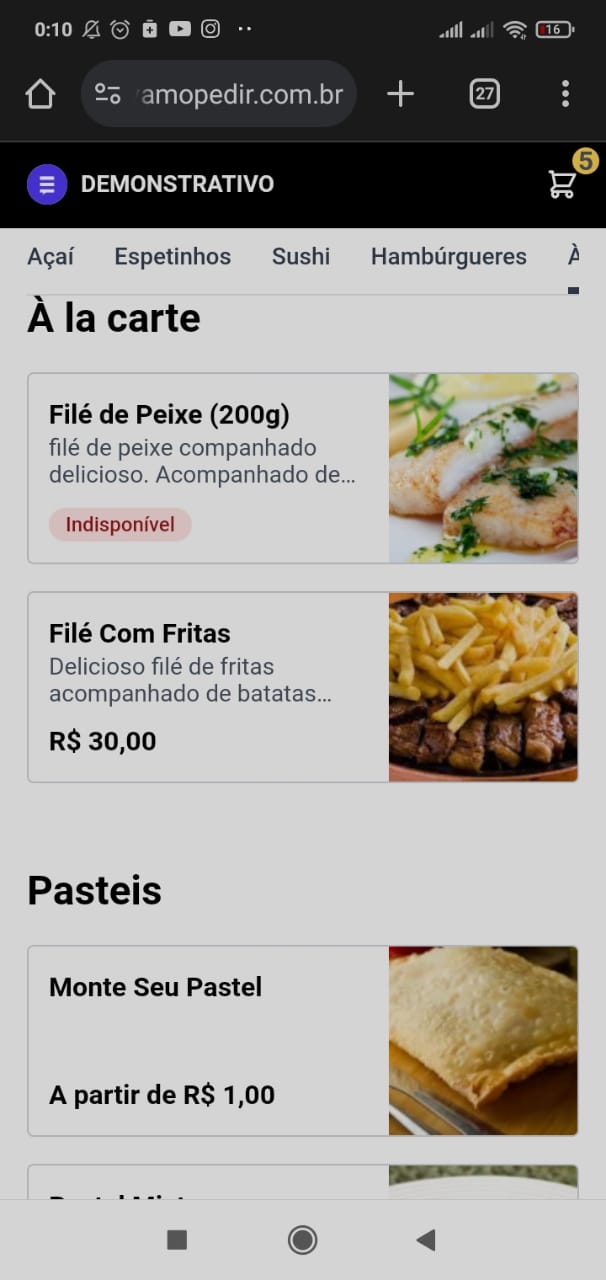606x1280 pixels.
Task: Open the shopping cart
Action: click(x=562, y=184)
